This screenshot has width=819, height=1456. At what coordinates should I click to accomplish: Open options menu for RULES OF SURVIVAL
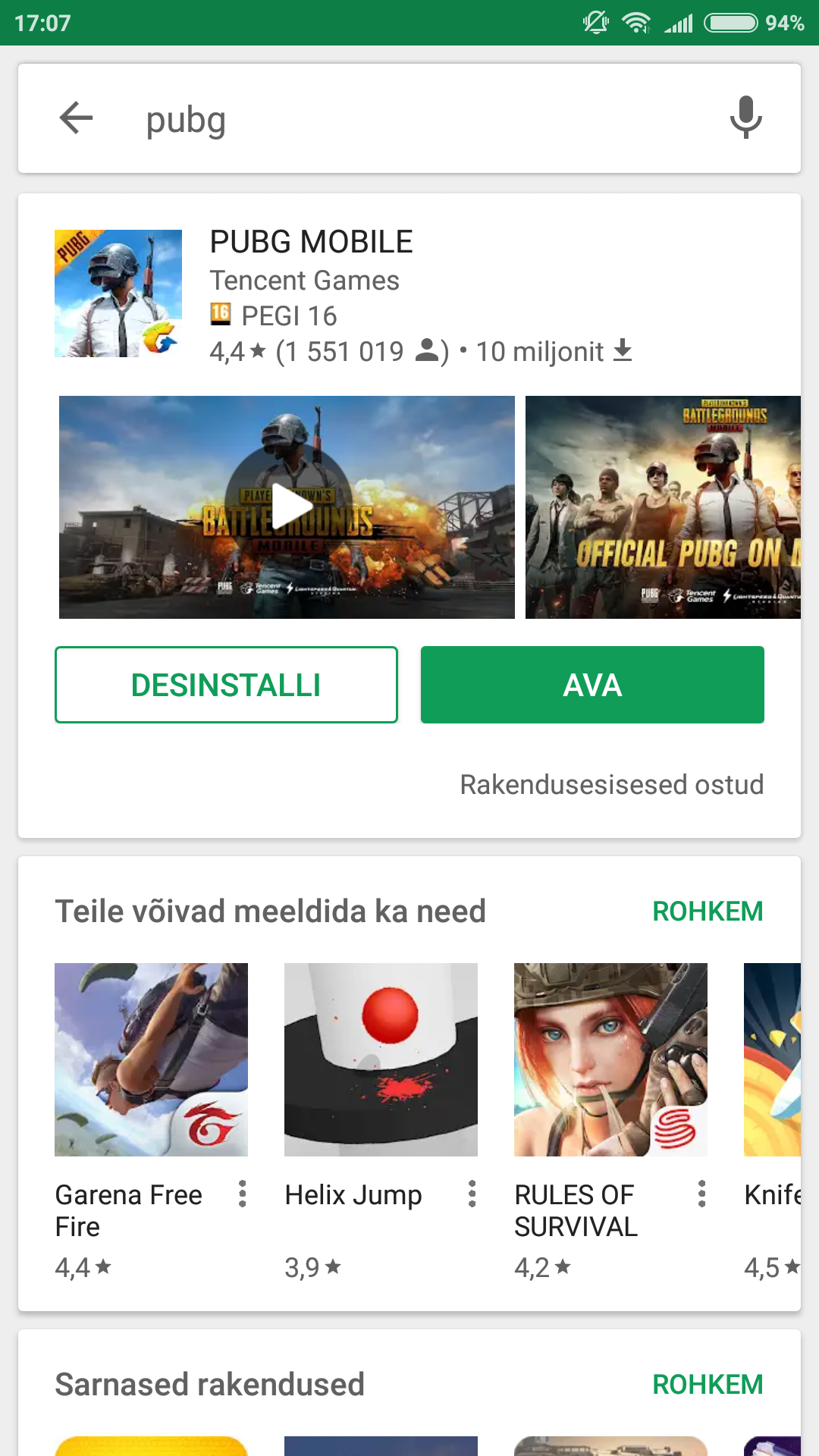click(702, 1194)
